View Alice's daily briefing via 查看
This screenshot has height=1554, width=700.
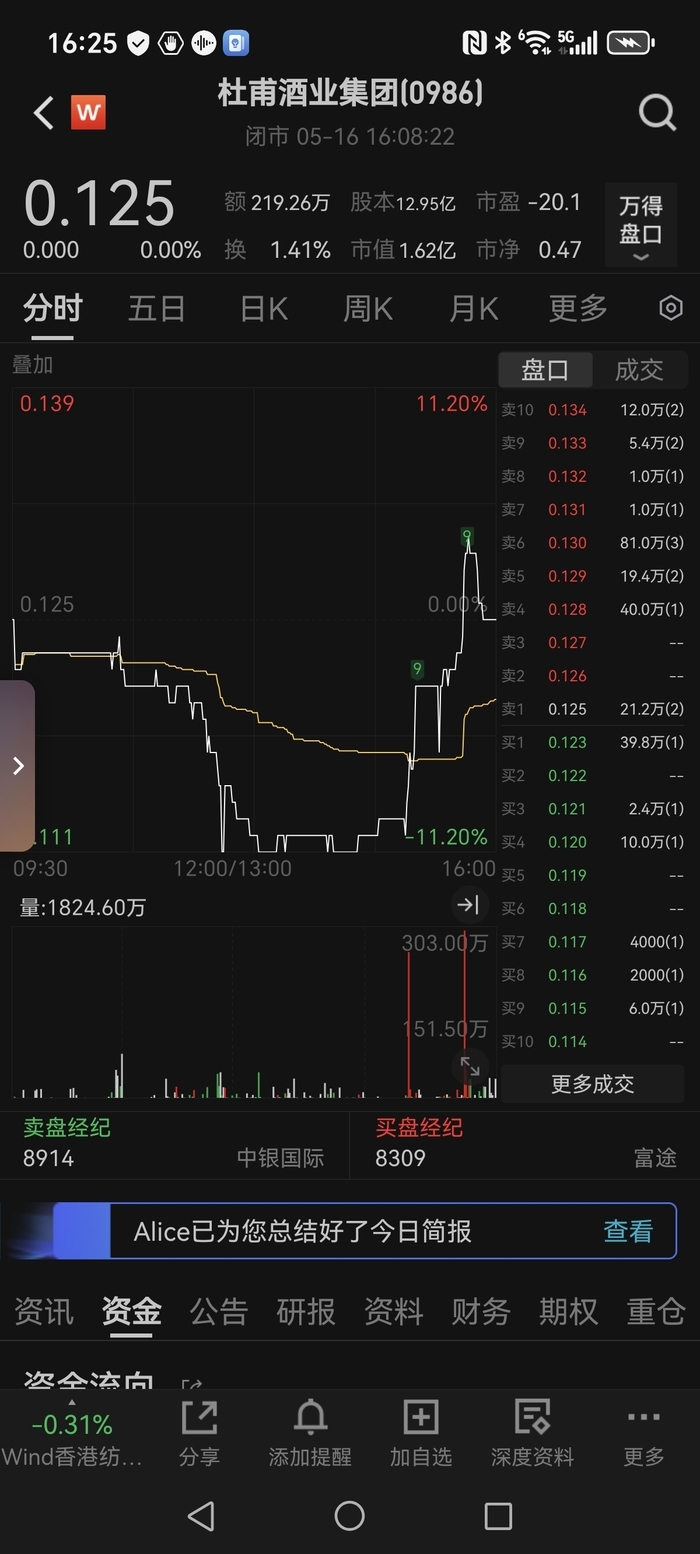click(x=628, y=1231)
